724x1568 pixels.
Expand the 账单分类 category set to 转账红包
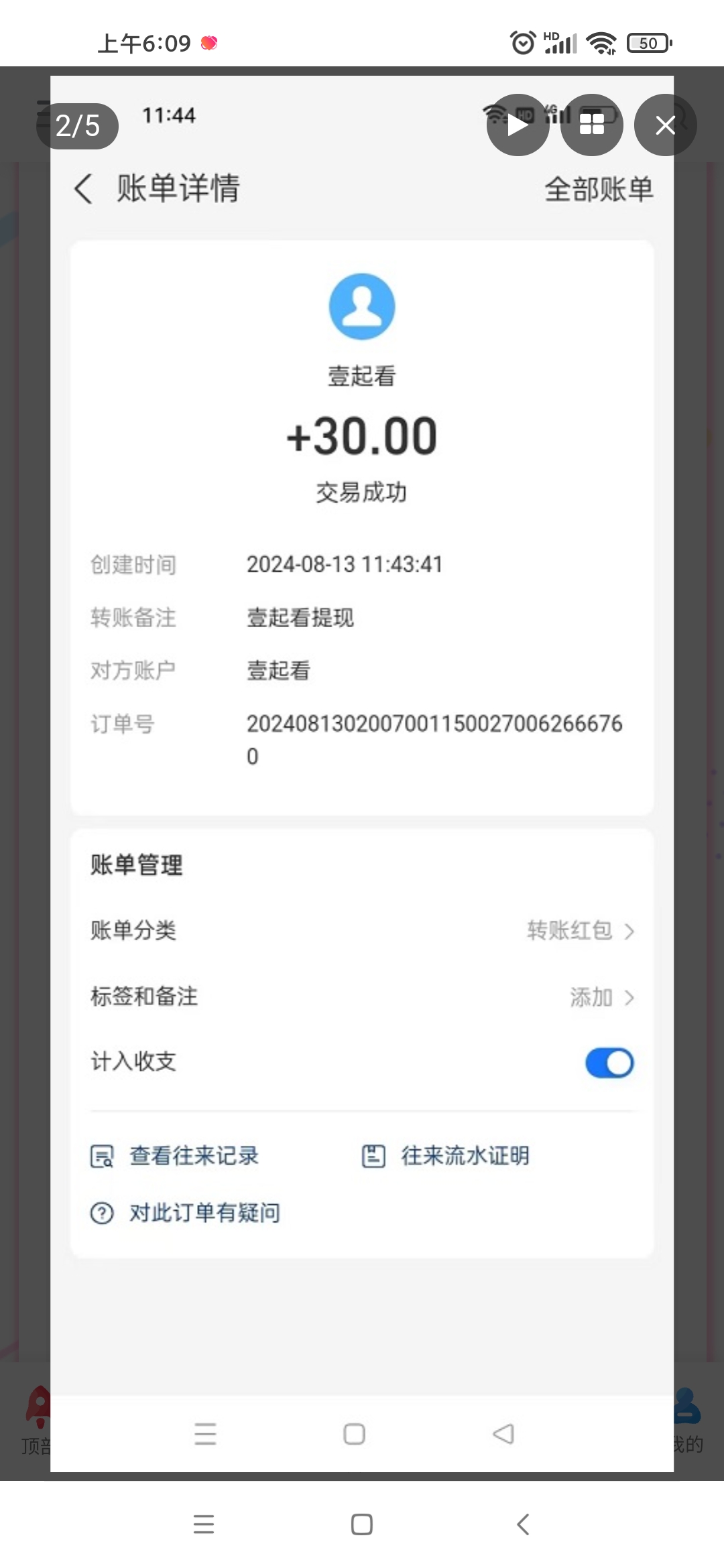tap(631, 929)
